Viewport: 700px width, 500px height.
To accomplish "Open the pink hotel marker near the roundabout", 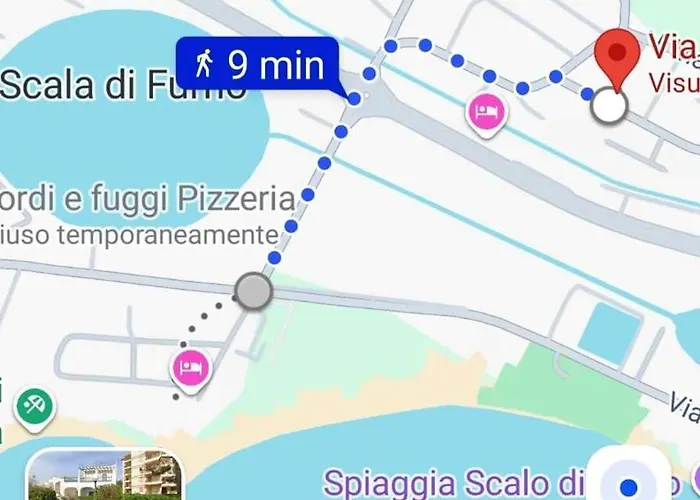I will coord(485,112).
